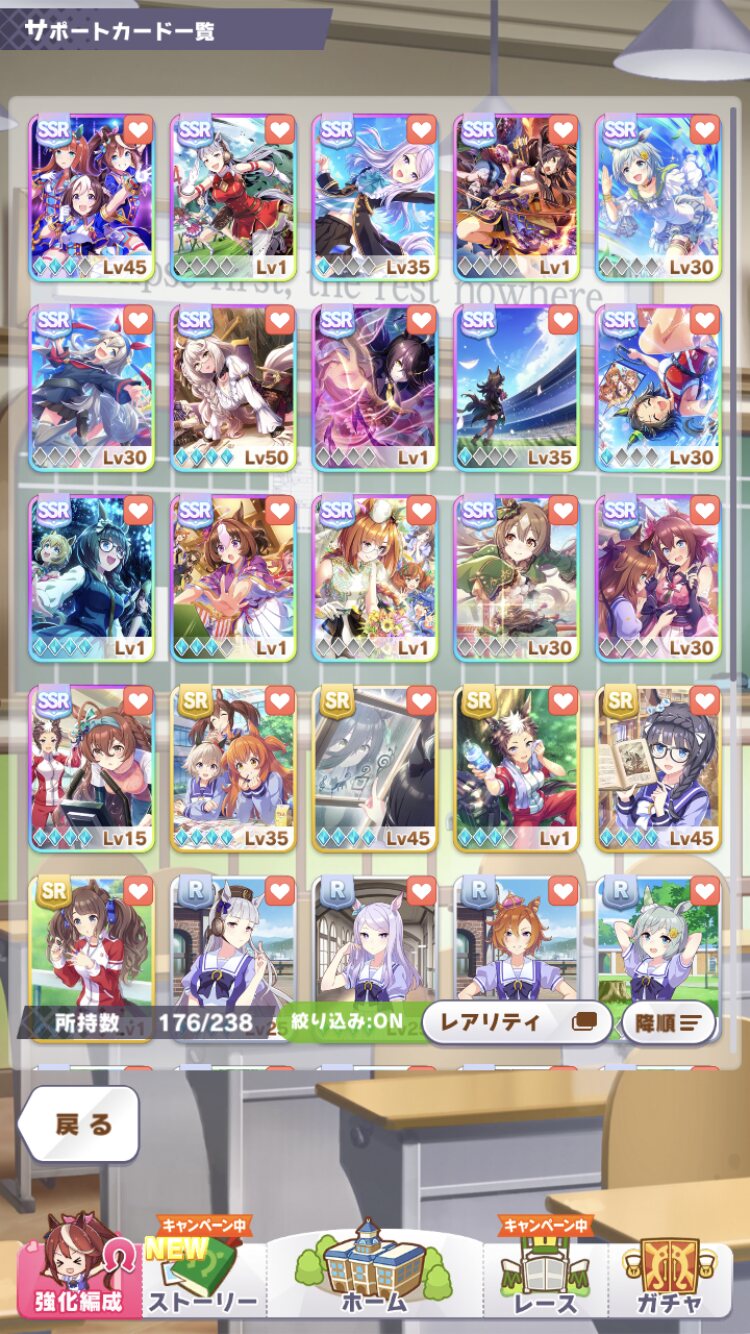Tap the 戻る back button
Screen dimensions: 750x1334
(x=79, y=1124)
